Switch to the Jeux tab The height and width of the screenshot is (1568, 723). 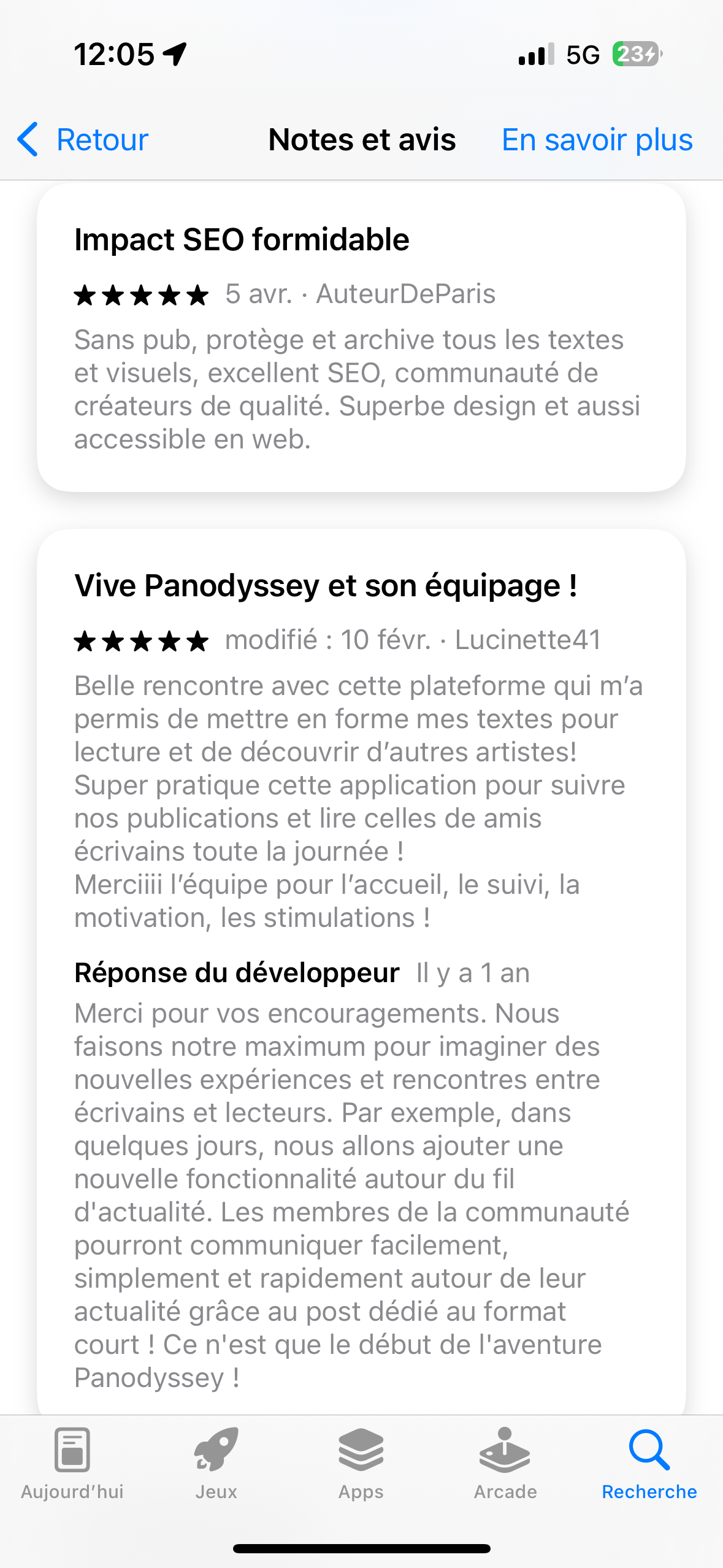coord(216,1463)
